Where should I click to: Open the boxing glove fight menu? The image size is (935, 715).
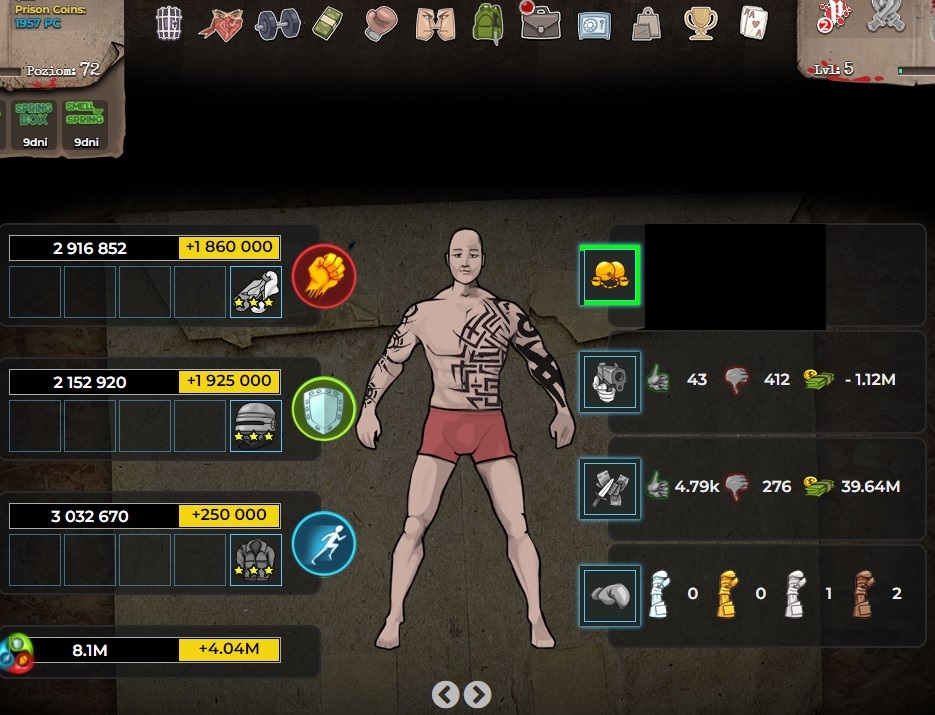[380, 22]
